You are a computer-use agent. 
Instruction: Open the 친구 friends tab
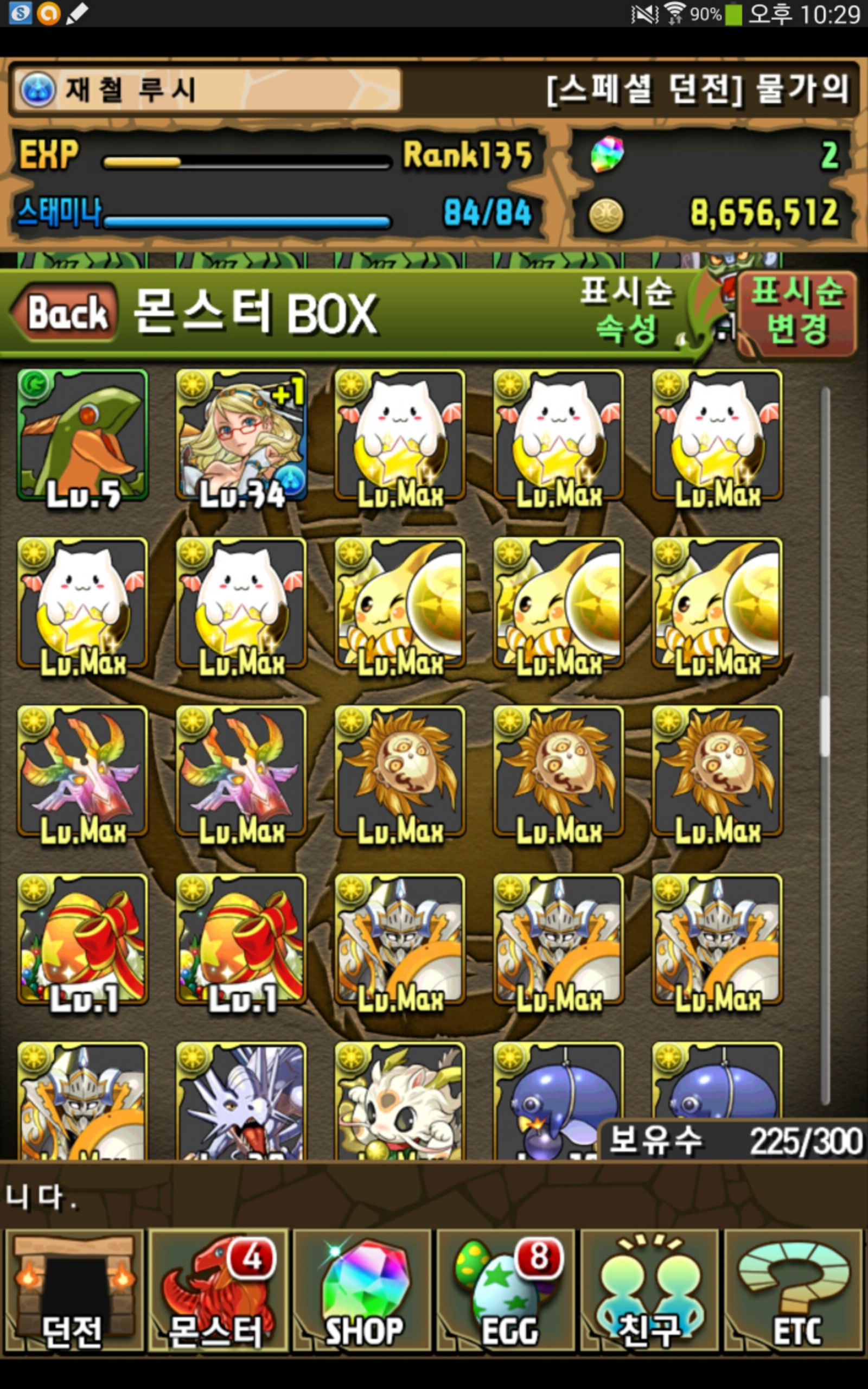[x=650, y=1291]
